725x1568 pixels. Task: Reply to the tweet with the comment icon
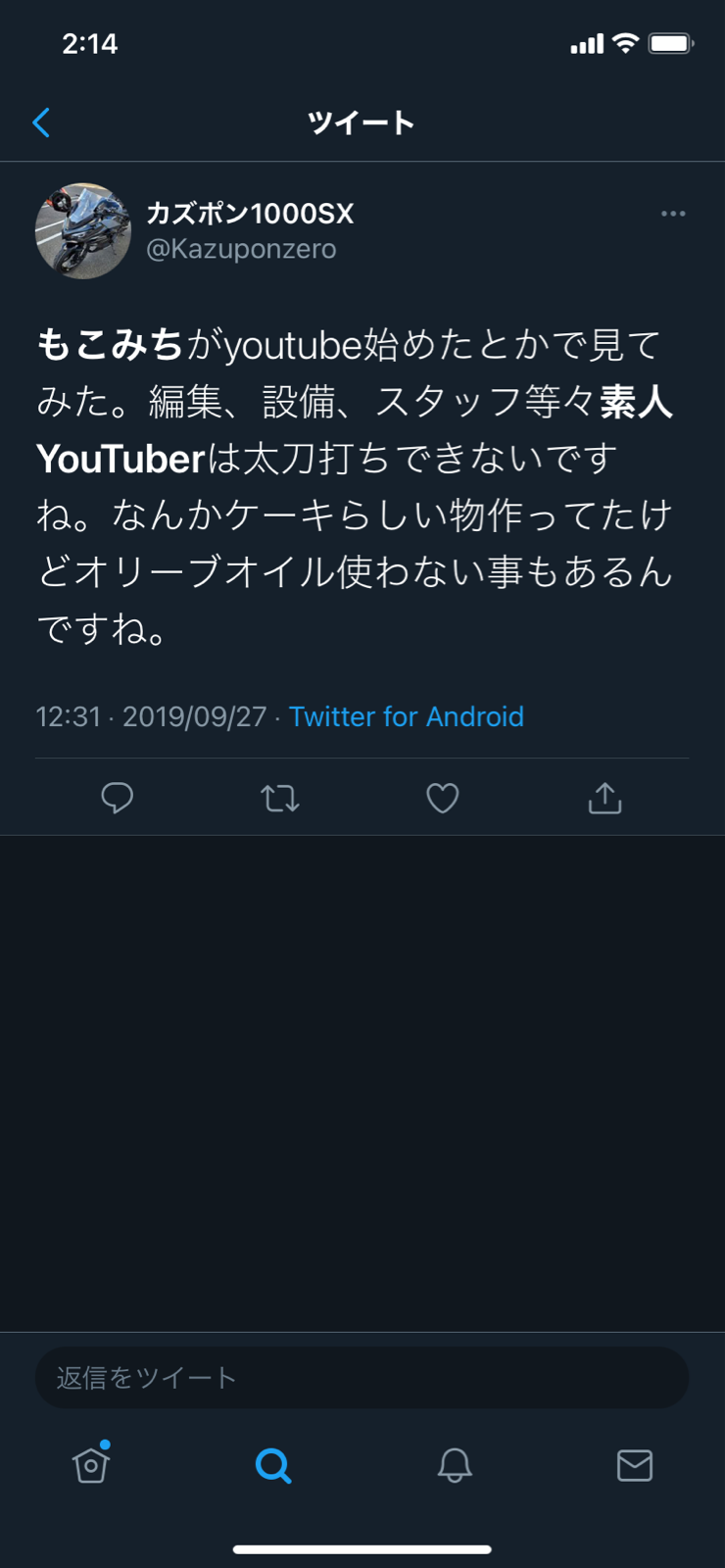coord(118,798)
